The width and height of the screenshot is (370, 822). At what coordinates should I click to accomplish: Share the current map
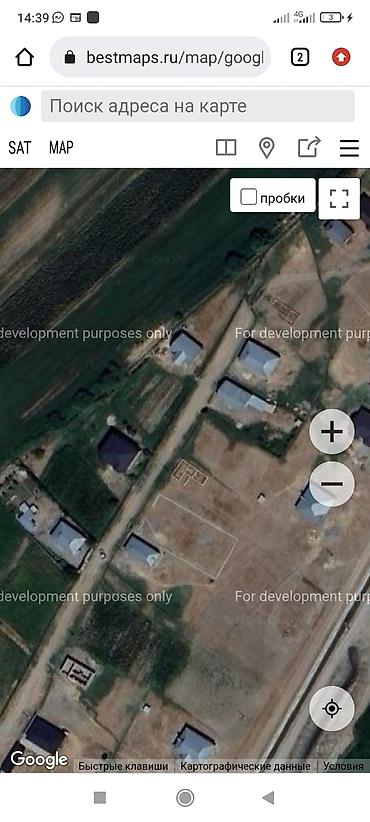click(309, 147)
